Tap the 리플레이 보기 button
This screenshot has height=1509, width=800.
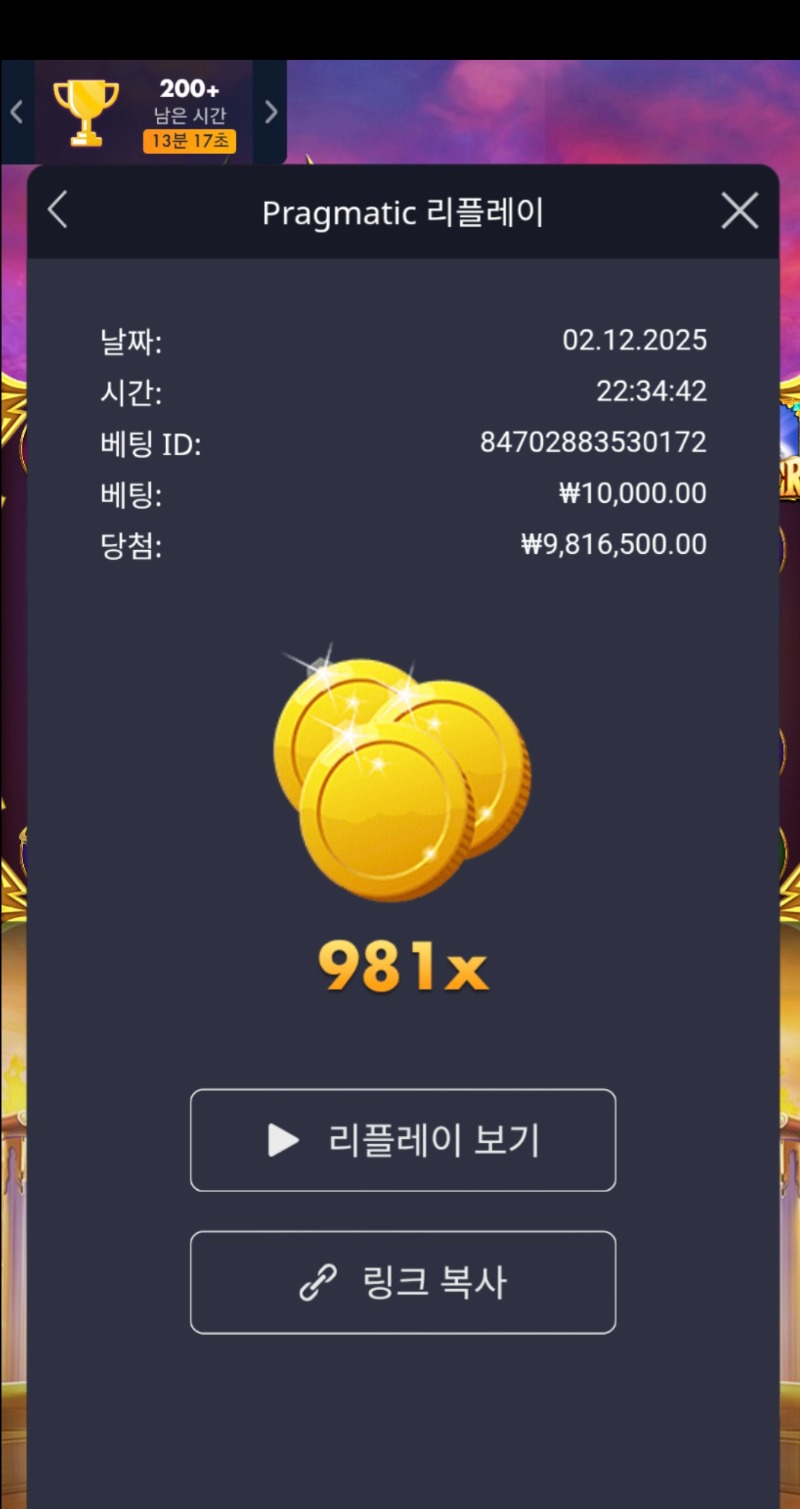[x=403, y=1140]
